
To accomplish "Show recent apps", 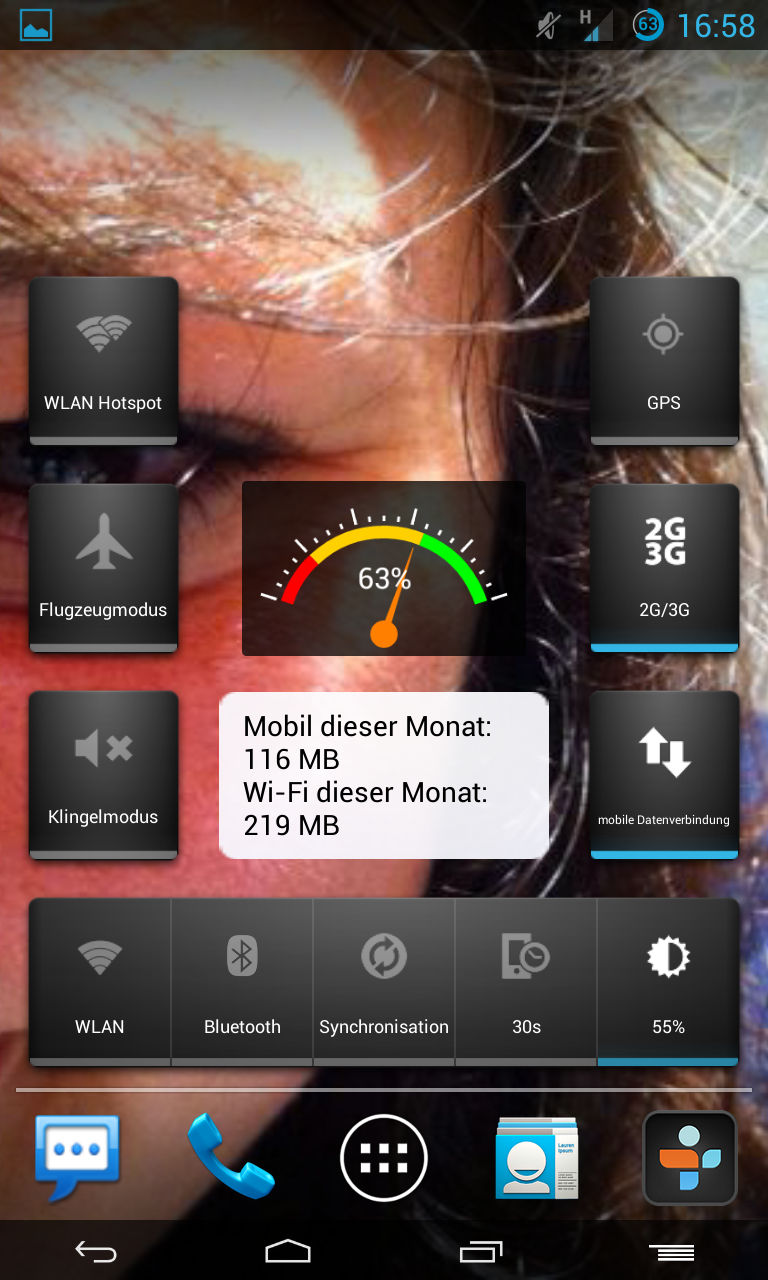I will pyautogui.click(x=480, y=1251).
